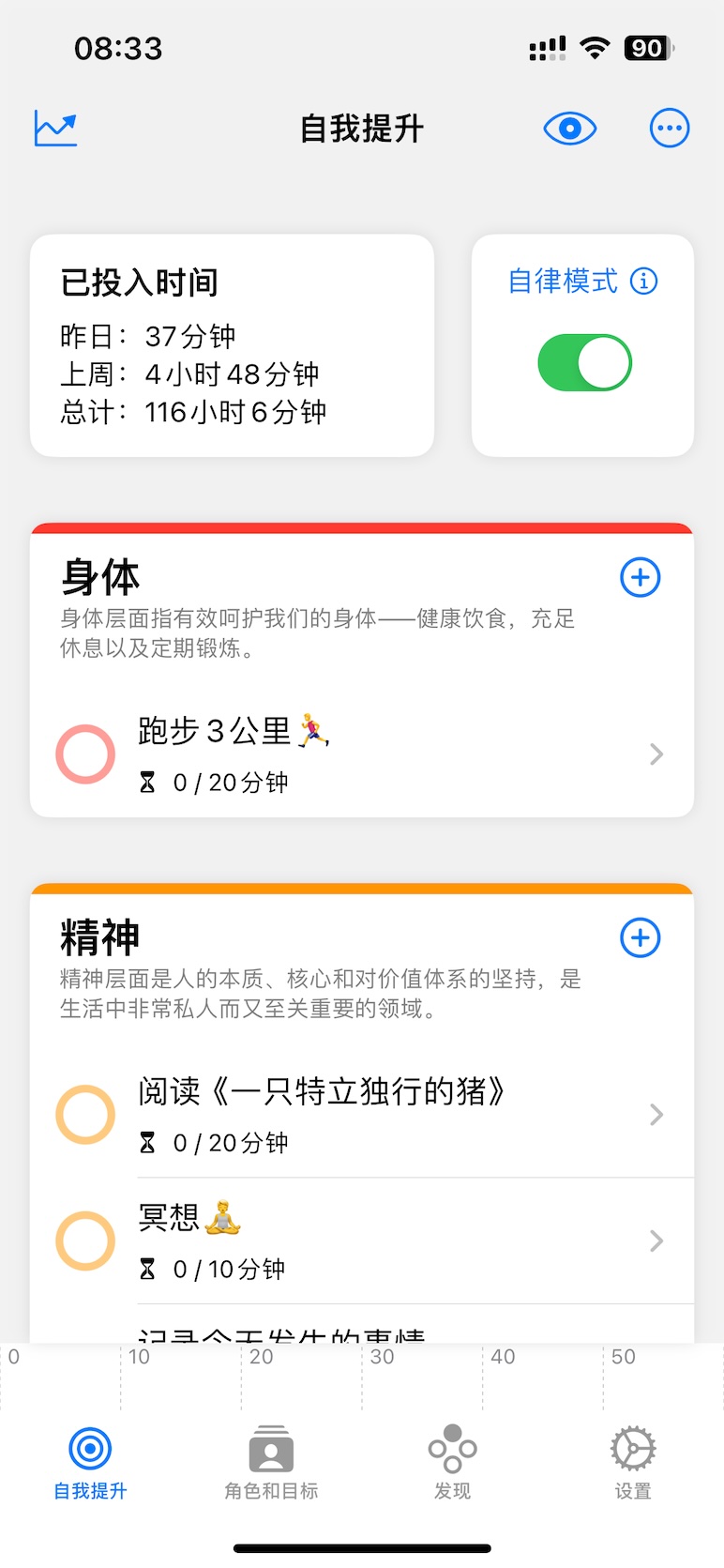
Task: View info about 自律模式
Action: click(642, 281)
